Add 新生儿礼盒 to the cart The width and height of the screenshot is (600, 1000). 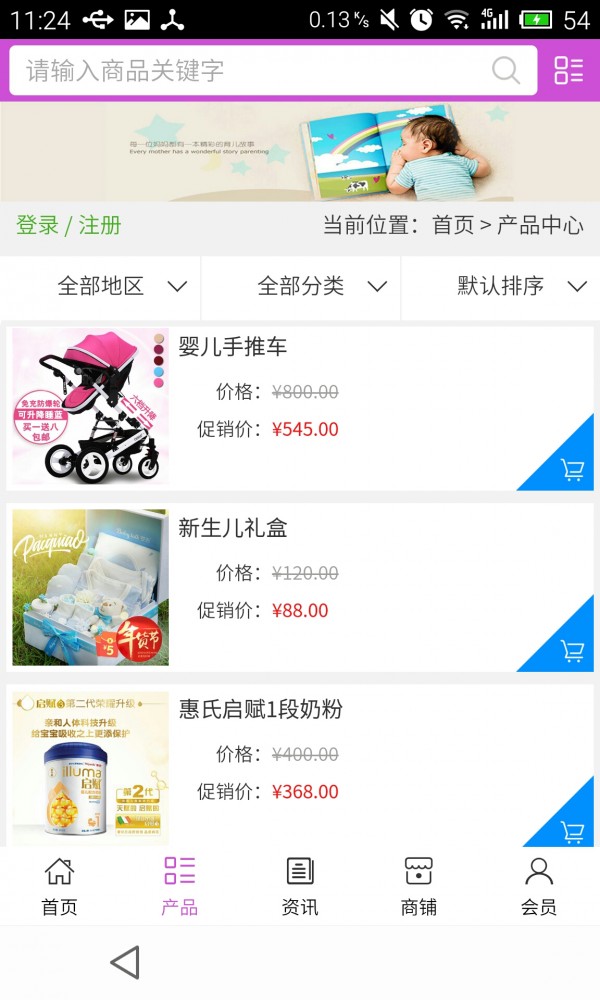(x=572, y=651)
